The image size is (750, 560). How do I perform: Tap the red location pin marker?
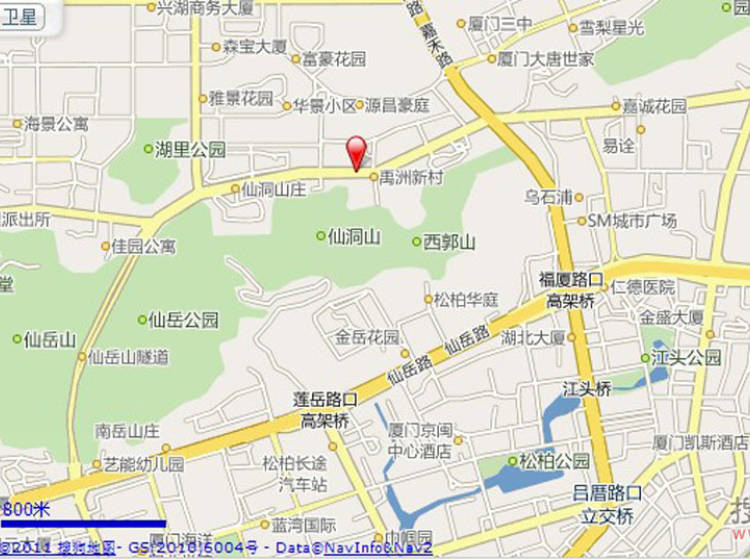(356, 152)
